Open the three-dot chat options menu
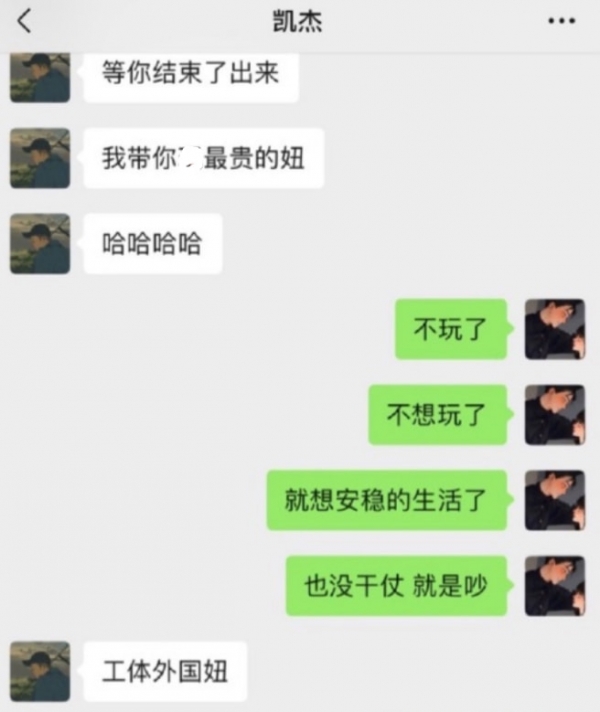 tap(562, 21)
